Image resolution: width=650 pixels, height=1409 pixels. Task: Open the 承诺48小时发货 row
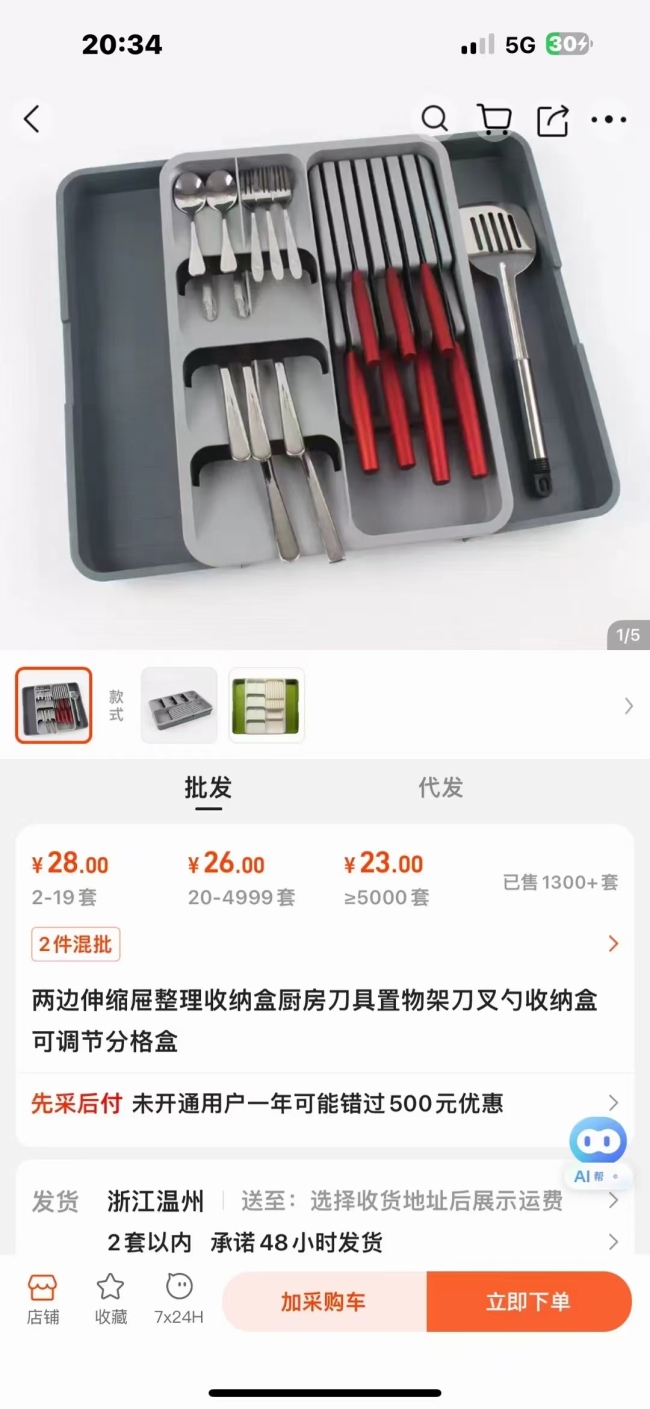(325, 1242)
